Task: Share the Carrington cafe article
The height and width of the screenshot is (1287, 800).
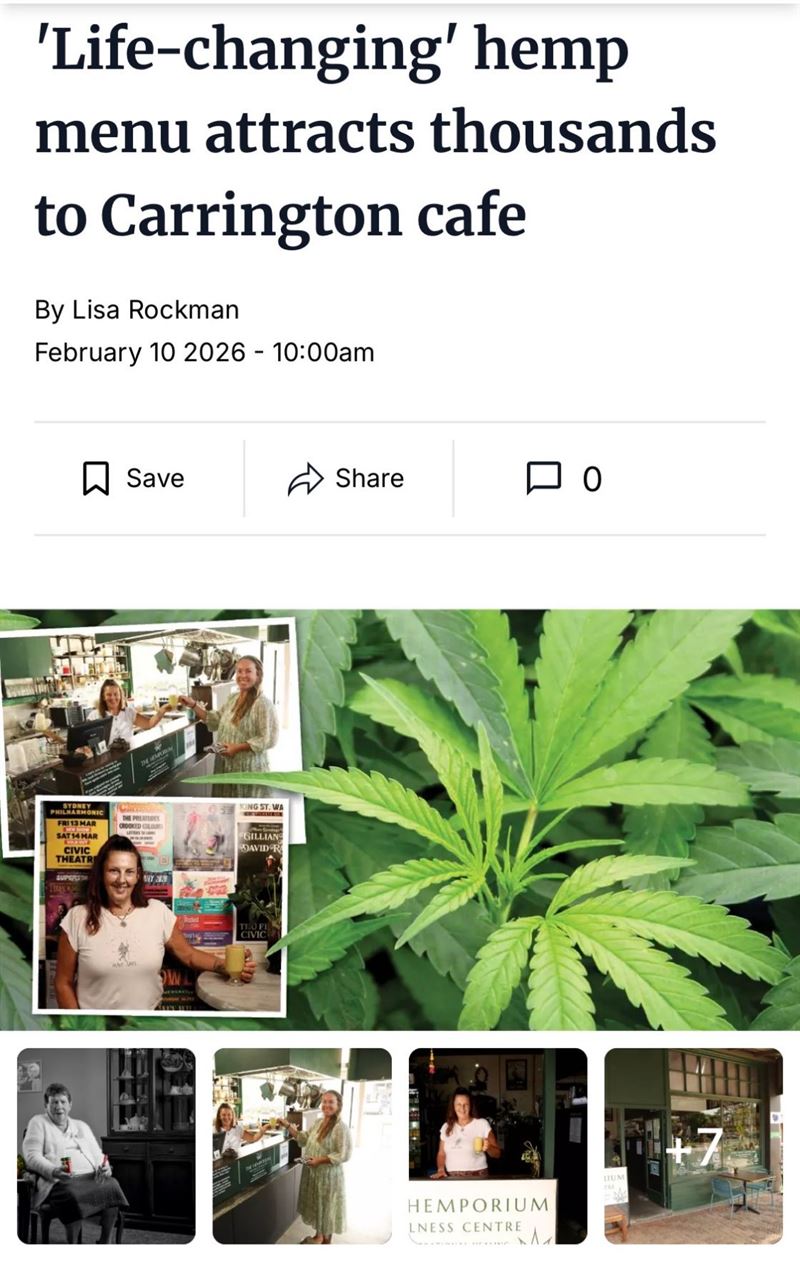Action: [346, 479]
